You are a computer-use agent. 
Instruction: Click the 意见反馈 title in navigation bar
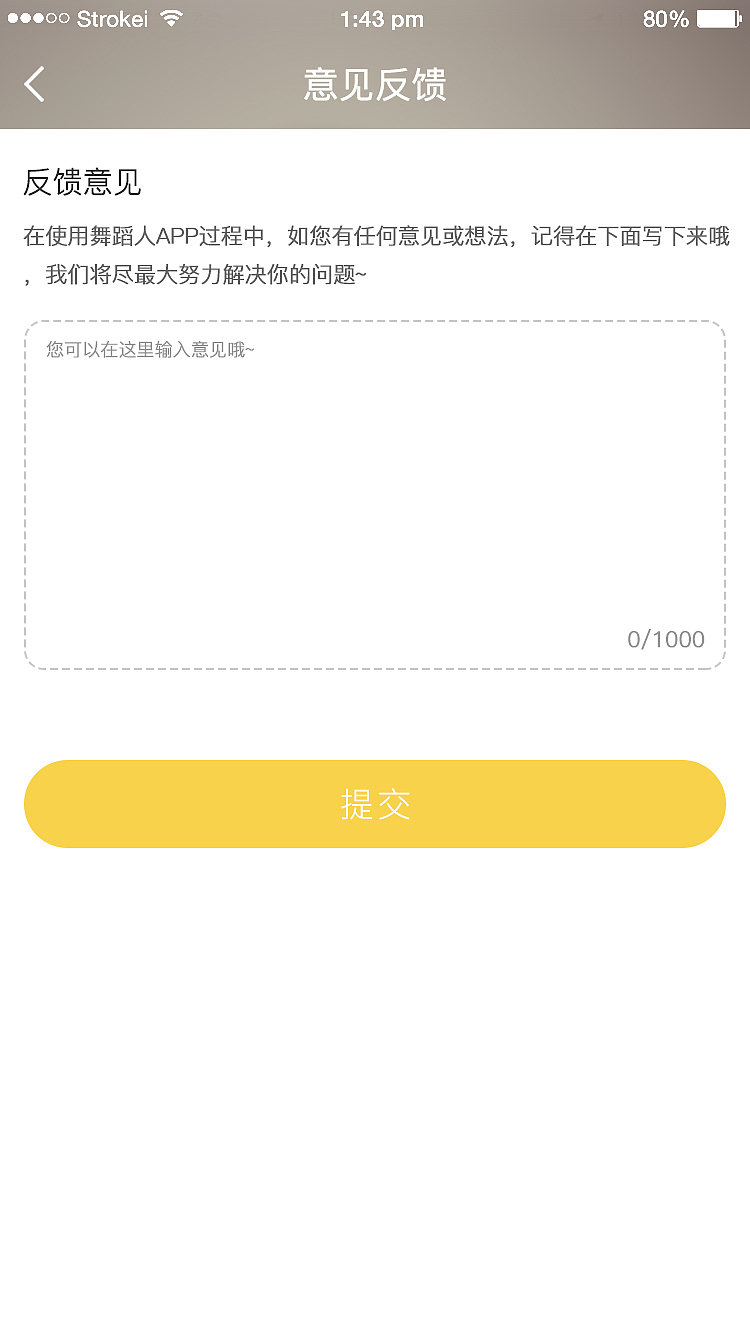coord(375,86)
